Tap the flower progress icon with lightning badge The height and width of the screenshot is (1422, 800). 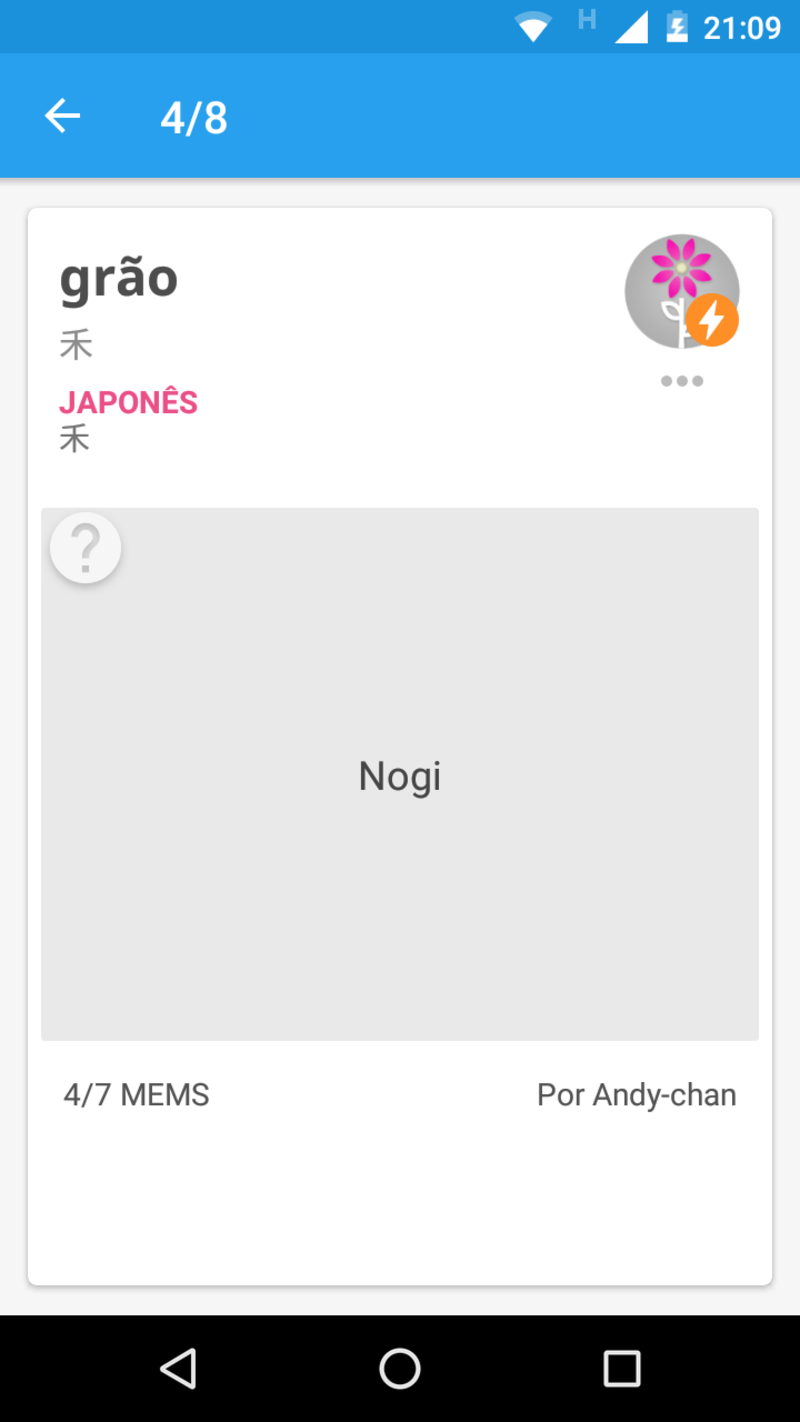tap(682, 291)
